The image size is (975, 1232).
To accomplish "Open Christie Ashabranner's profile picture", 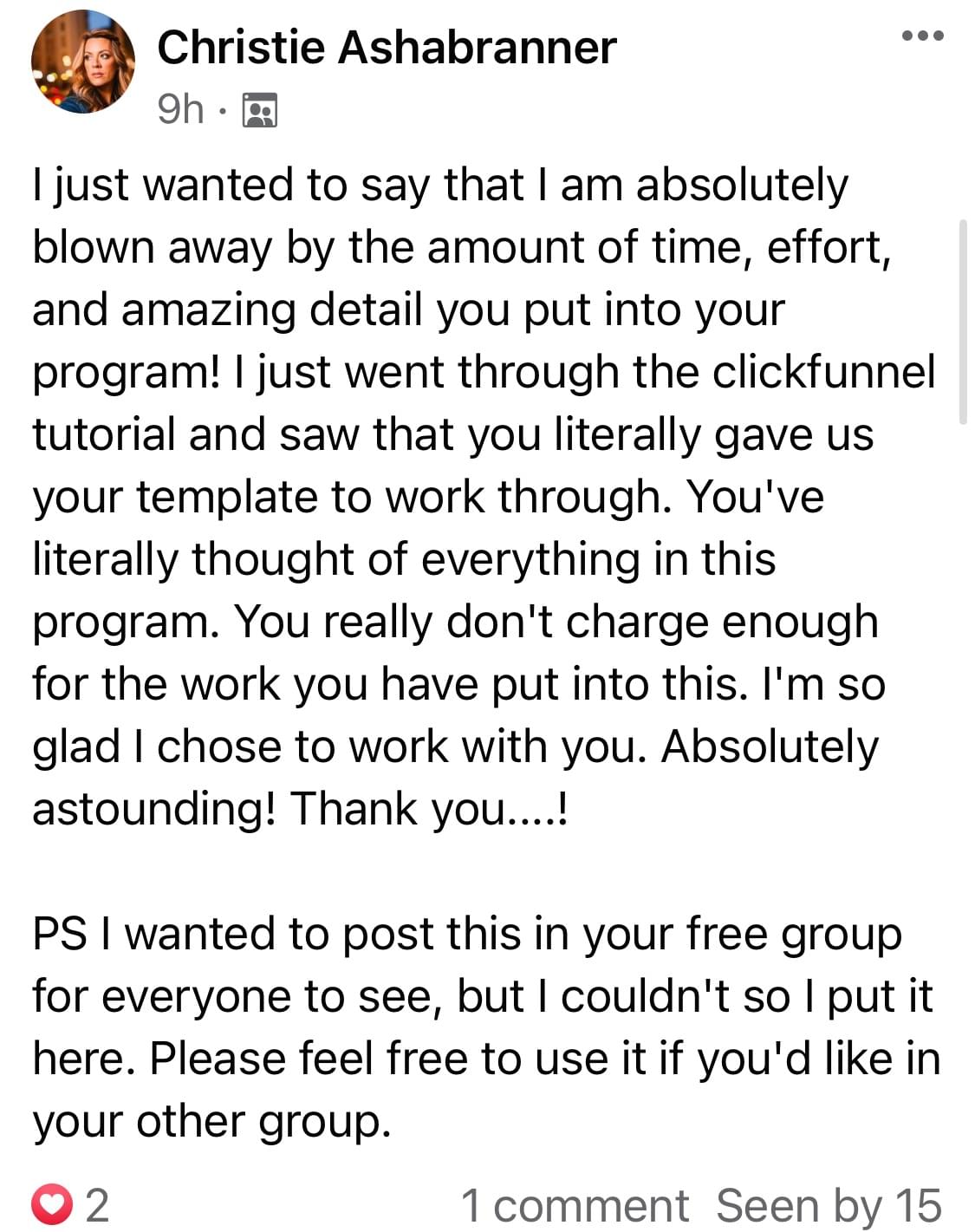I will (x=82, y=62).
